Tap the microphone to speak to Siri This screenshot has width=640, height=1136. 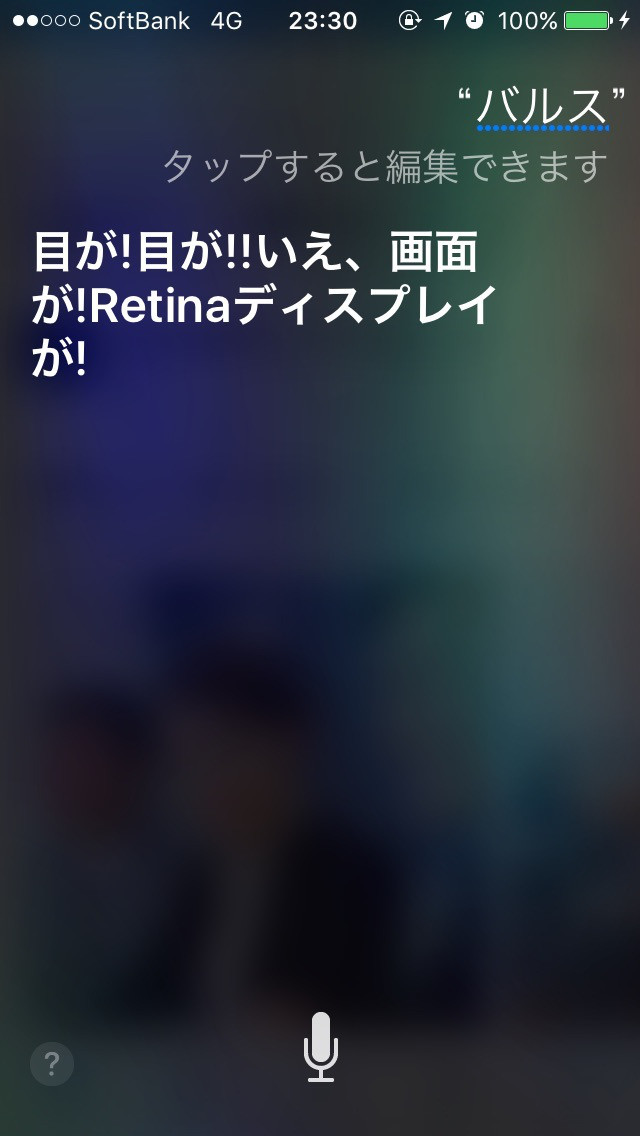320,1046
